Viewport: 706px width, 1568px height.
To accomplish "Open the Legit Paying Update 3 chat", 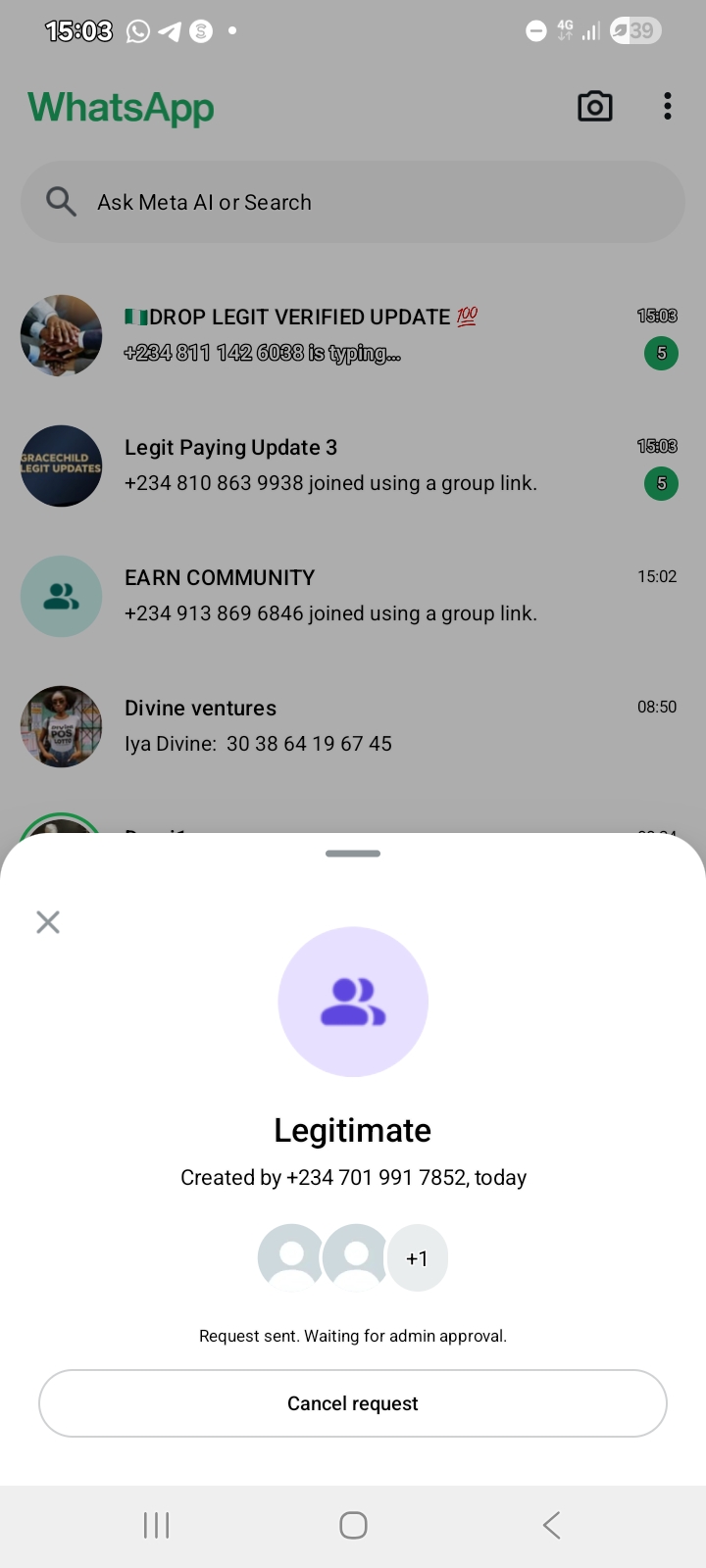I will 353,465.
